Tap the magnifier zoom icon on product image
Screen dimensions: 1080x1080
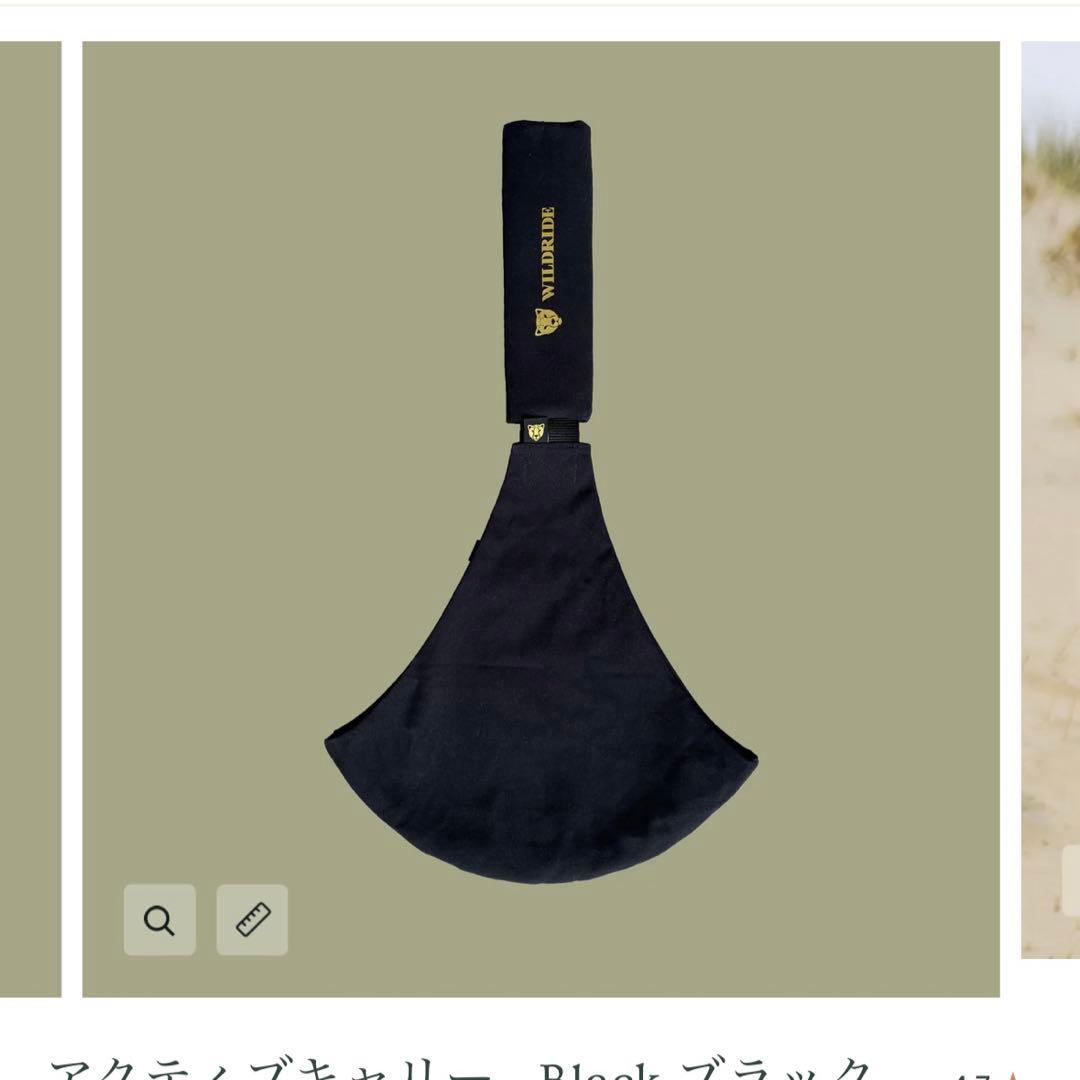point(160,919)
